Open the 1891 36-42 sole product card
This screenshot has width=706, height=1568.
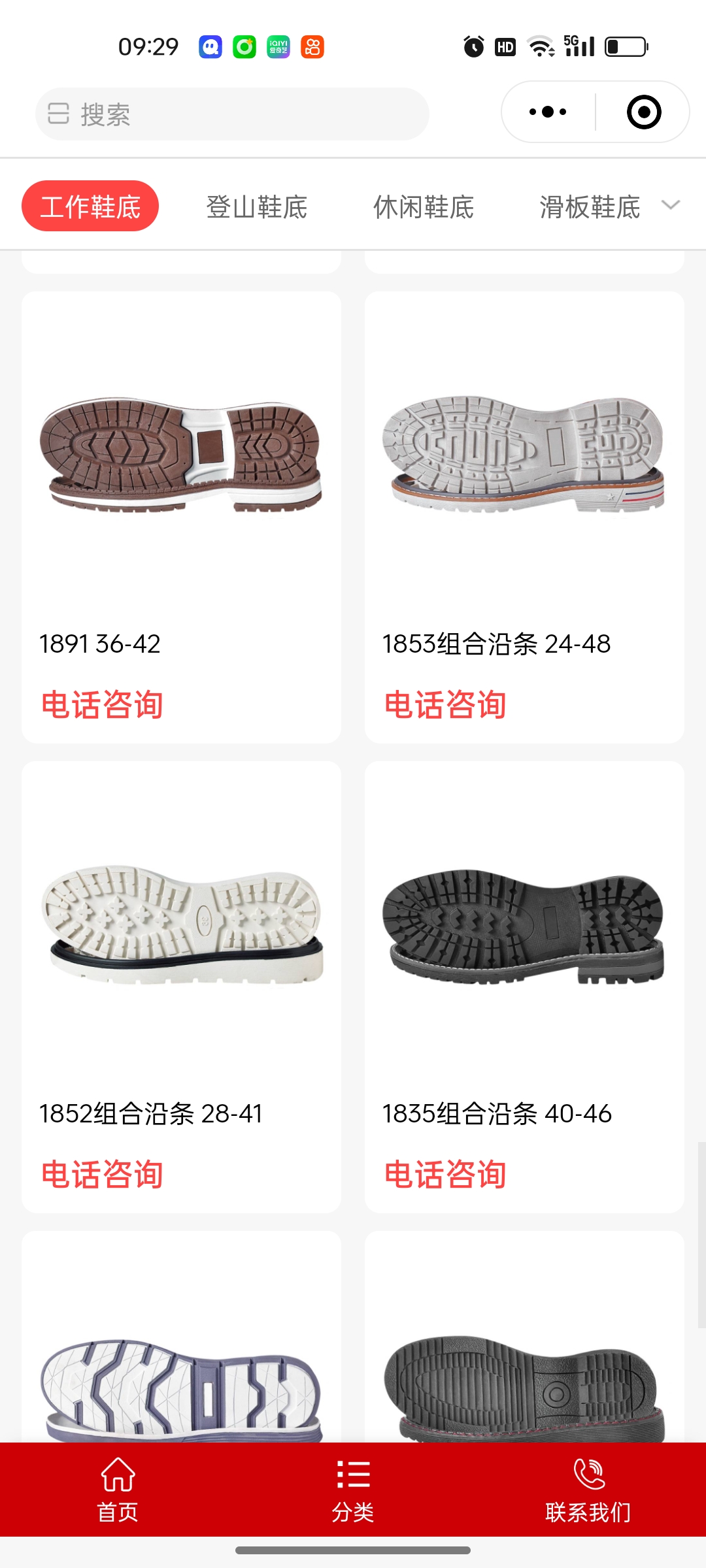pos(181,457)
